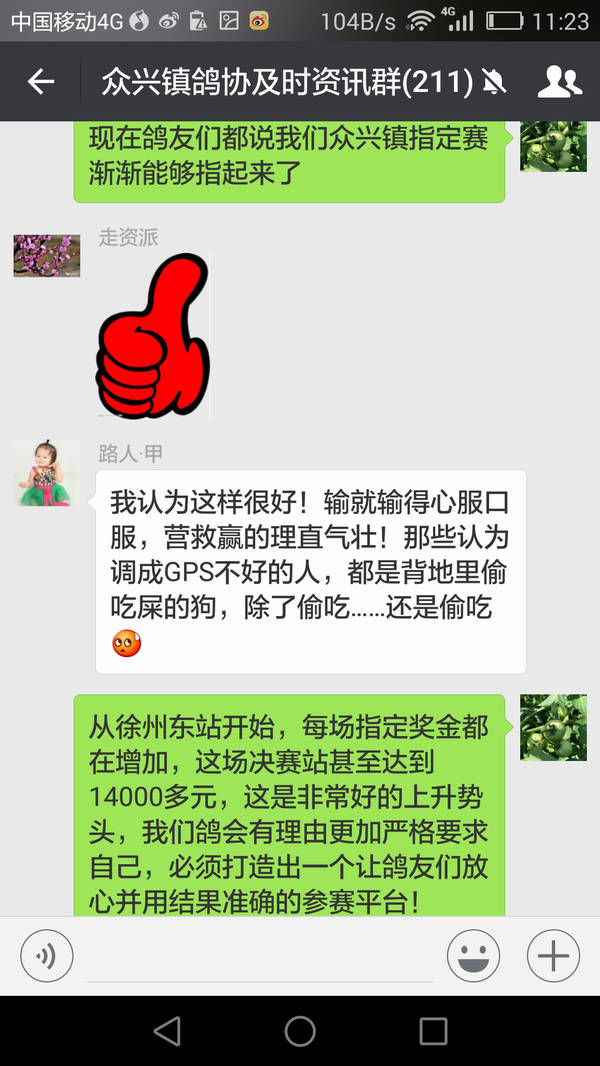Open the emoji sticker picker

474,957
